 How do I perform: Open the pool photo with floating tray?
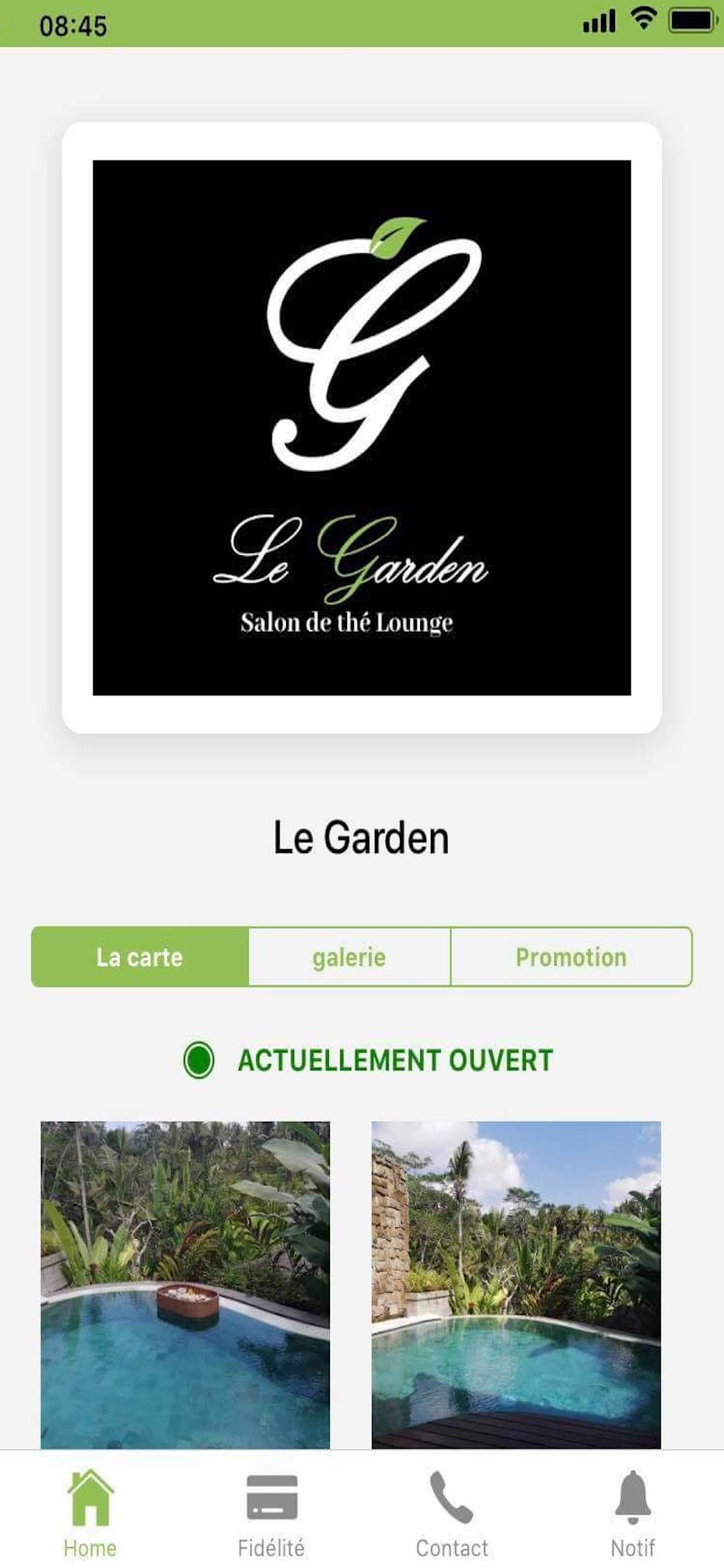(185, 1285)
